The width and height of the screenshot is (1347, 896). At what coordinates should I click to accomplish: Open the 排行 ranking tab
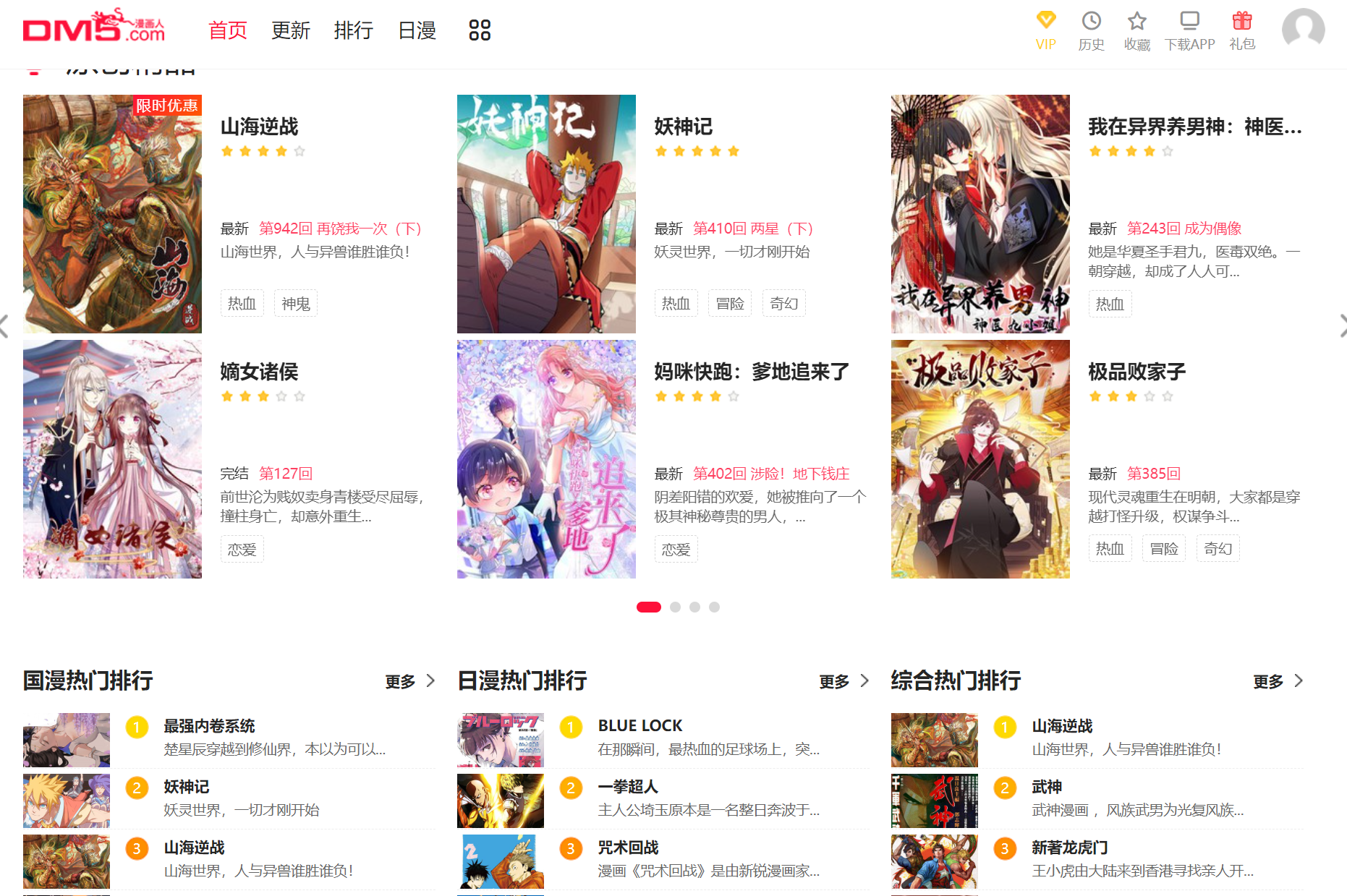(x=353, y=30)
